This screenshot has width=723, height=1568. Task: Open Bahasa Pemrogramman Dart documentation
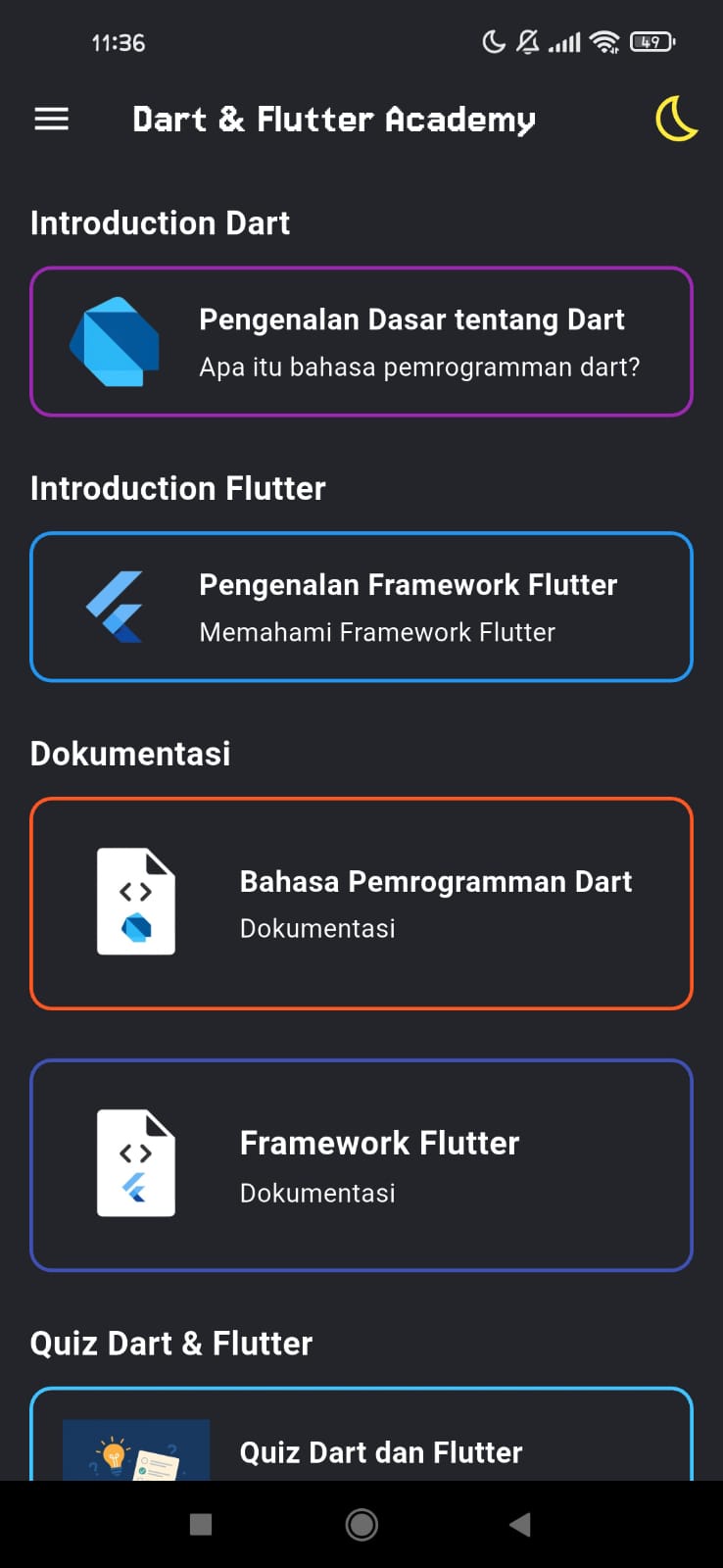tap(361, 904)
